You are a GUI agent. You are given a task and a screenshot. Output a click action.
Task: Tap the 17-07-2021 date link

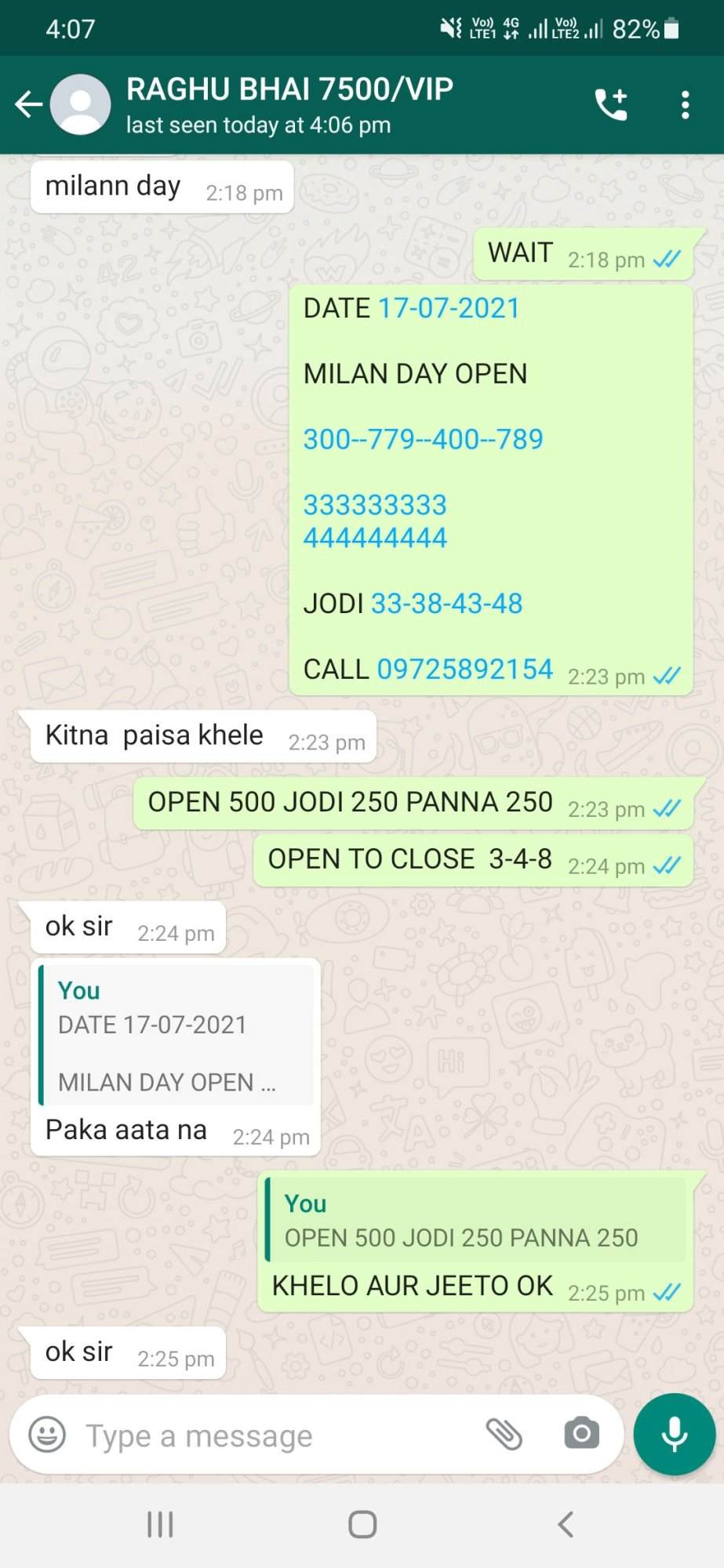tap(449, 308)
